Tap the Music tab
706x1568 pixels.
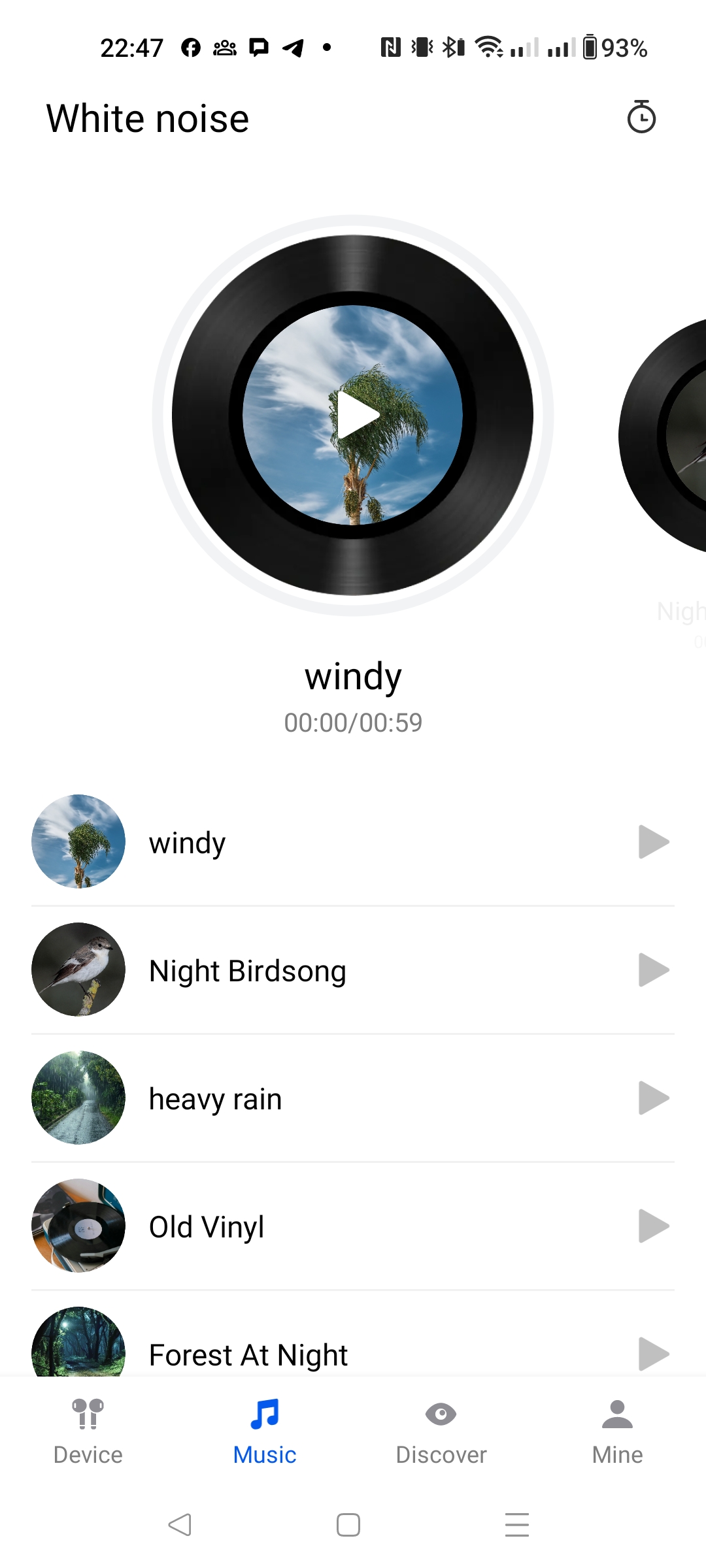pyautogui.click(x=265, y=1429)
